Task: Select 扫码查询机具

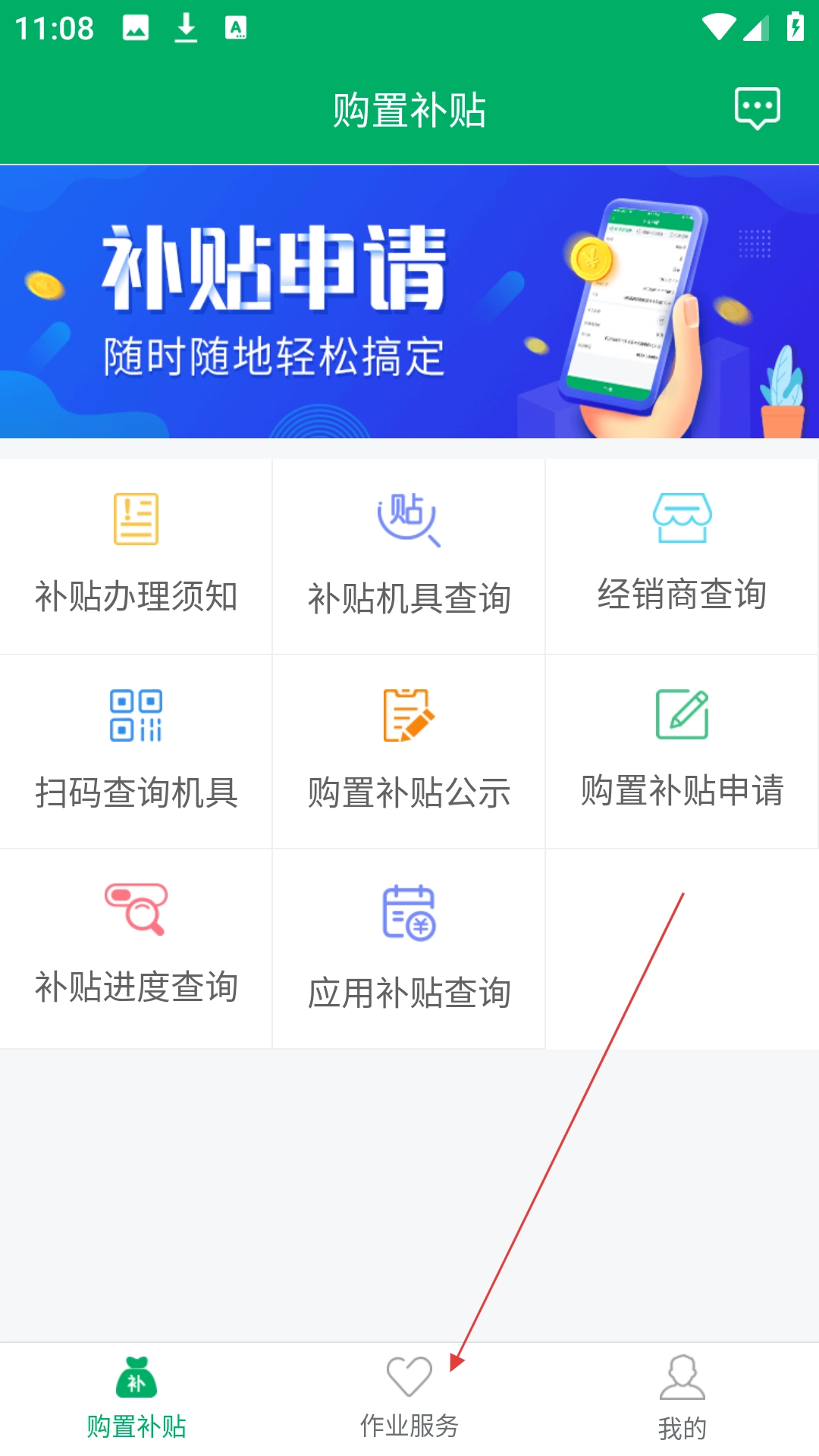Action: click(136, 751)
